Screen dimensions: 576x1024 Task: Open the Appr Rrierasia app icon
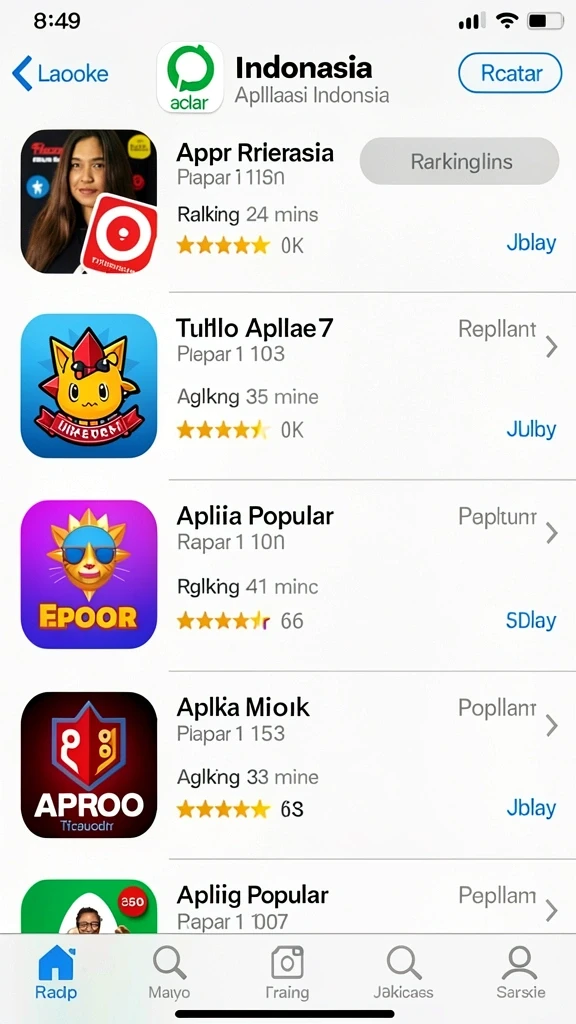tap(89, 201)
